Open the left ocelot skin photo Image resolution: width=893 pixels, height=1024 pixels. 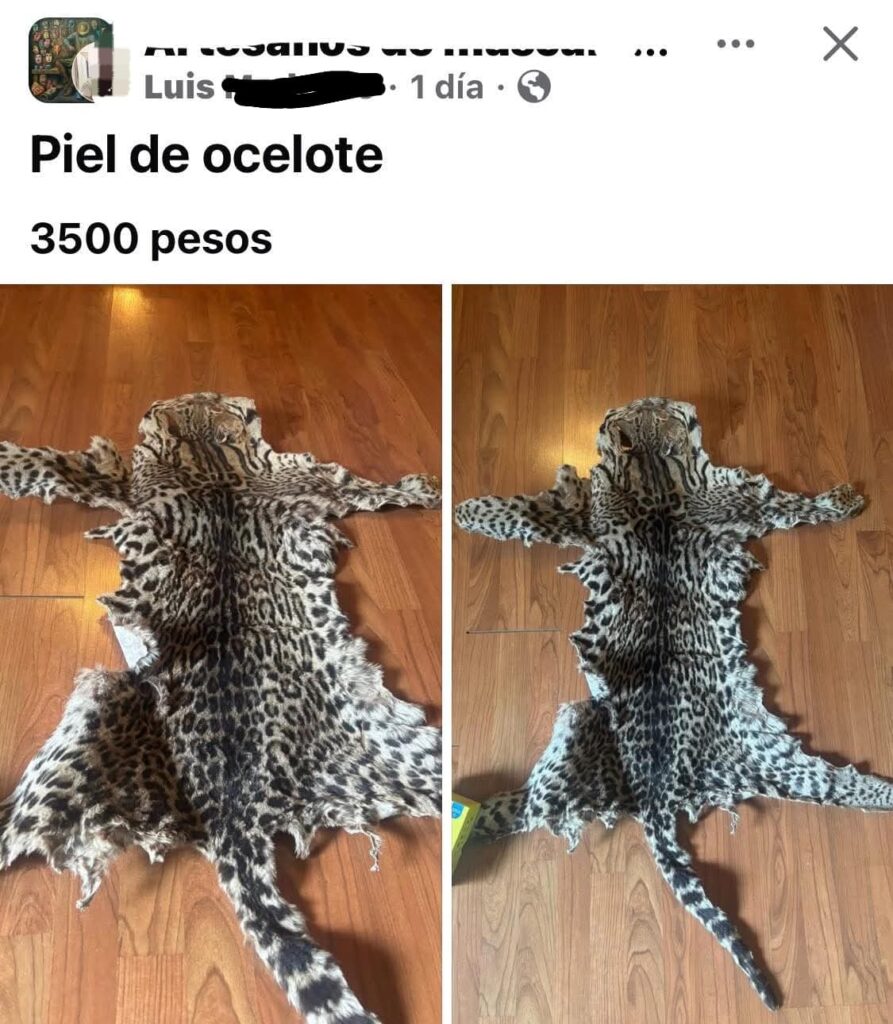pos(220,654)
